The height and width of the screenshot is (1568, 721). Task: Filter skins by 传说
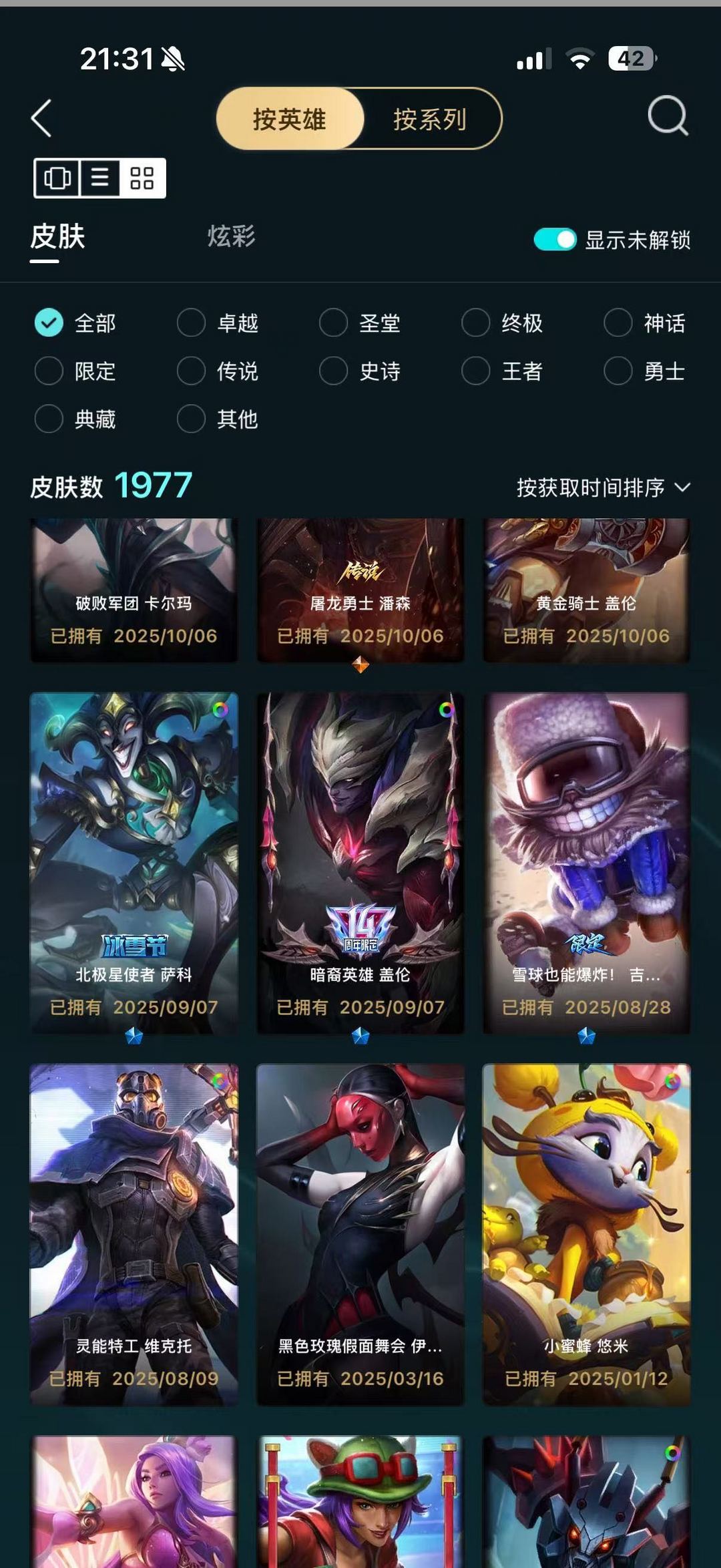point(218,371)
